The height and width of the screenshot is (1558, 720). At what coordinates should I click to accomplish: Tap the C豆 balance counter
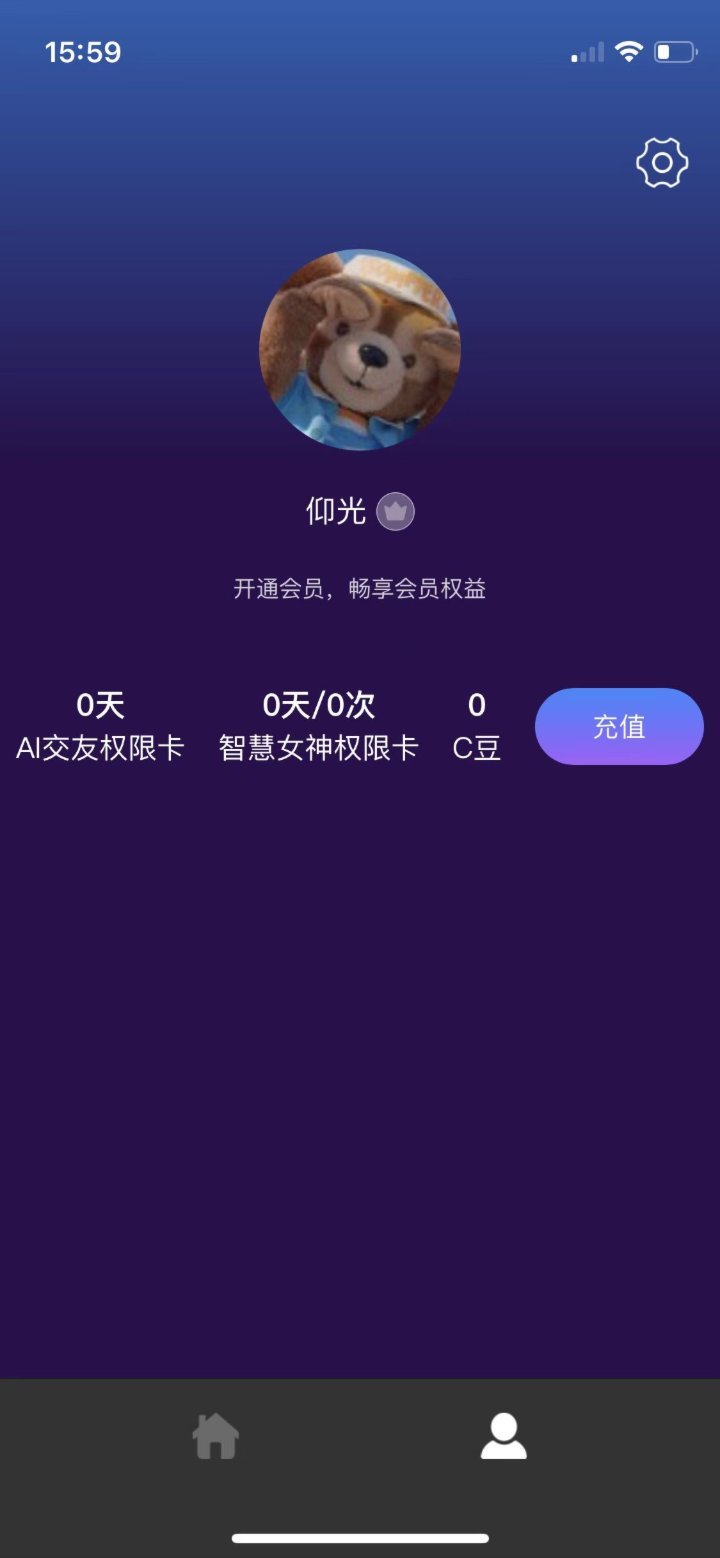coord(477,748)
